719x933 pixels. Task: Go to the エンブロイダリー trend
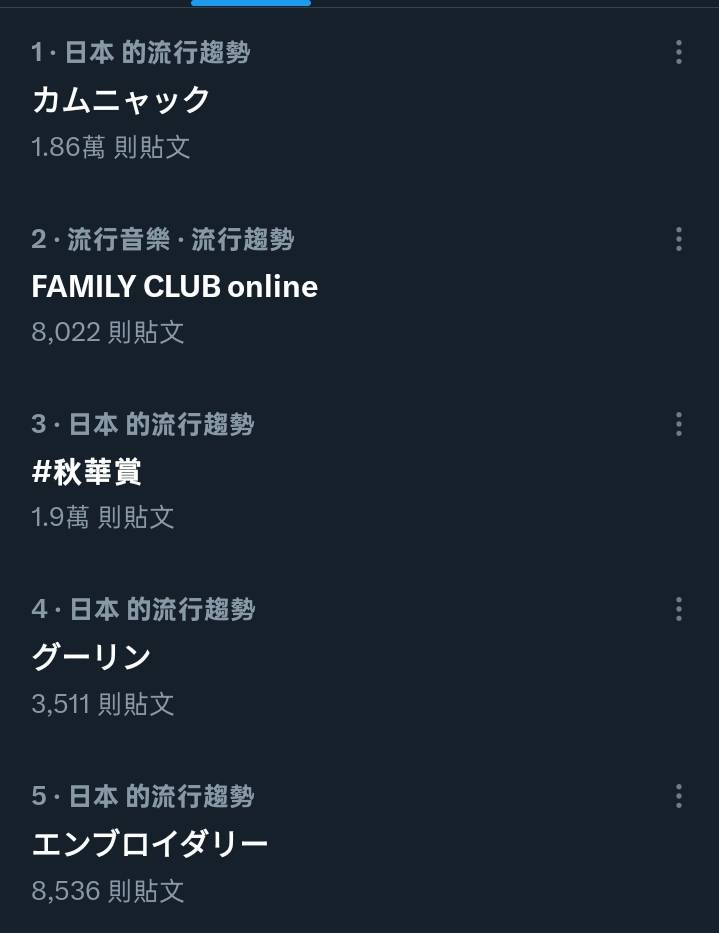click(150, 844)
